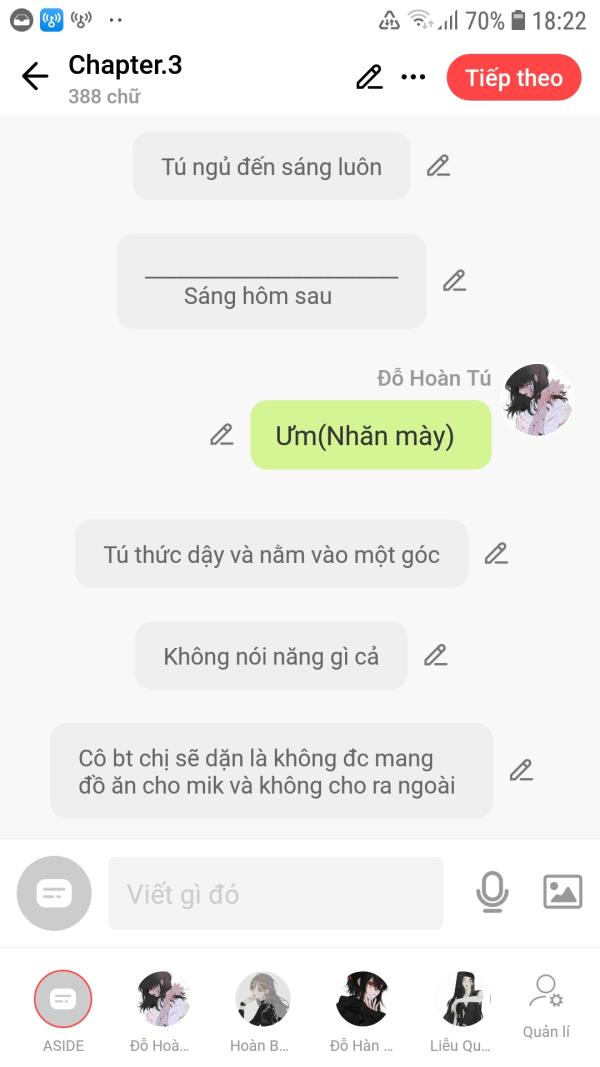The image size is (600, 1067).
Task: Edit the message starting "Cô bt chị sẽ dặn"
Action: (x=522, y=770)
